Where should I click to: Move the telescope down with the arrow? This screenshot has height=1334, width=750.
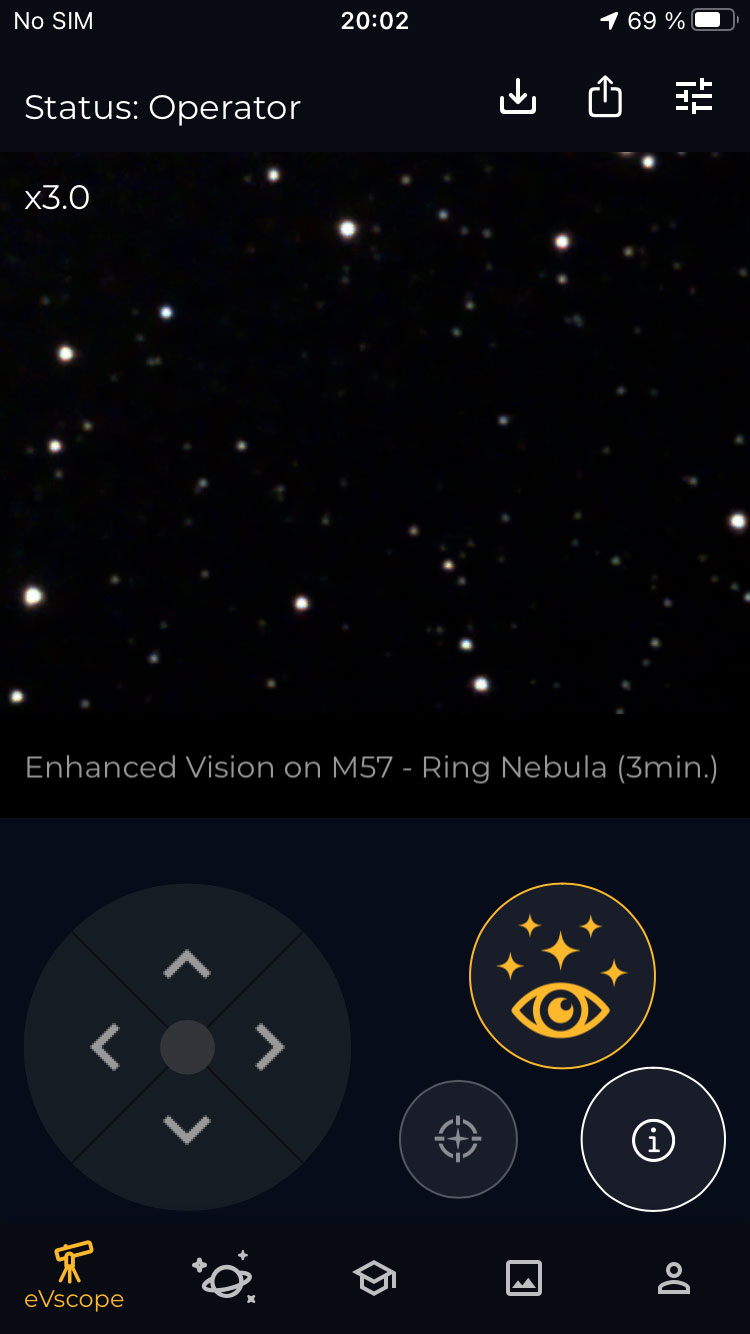pyautogui.click(x=187, y=1130)
